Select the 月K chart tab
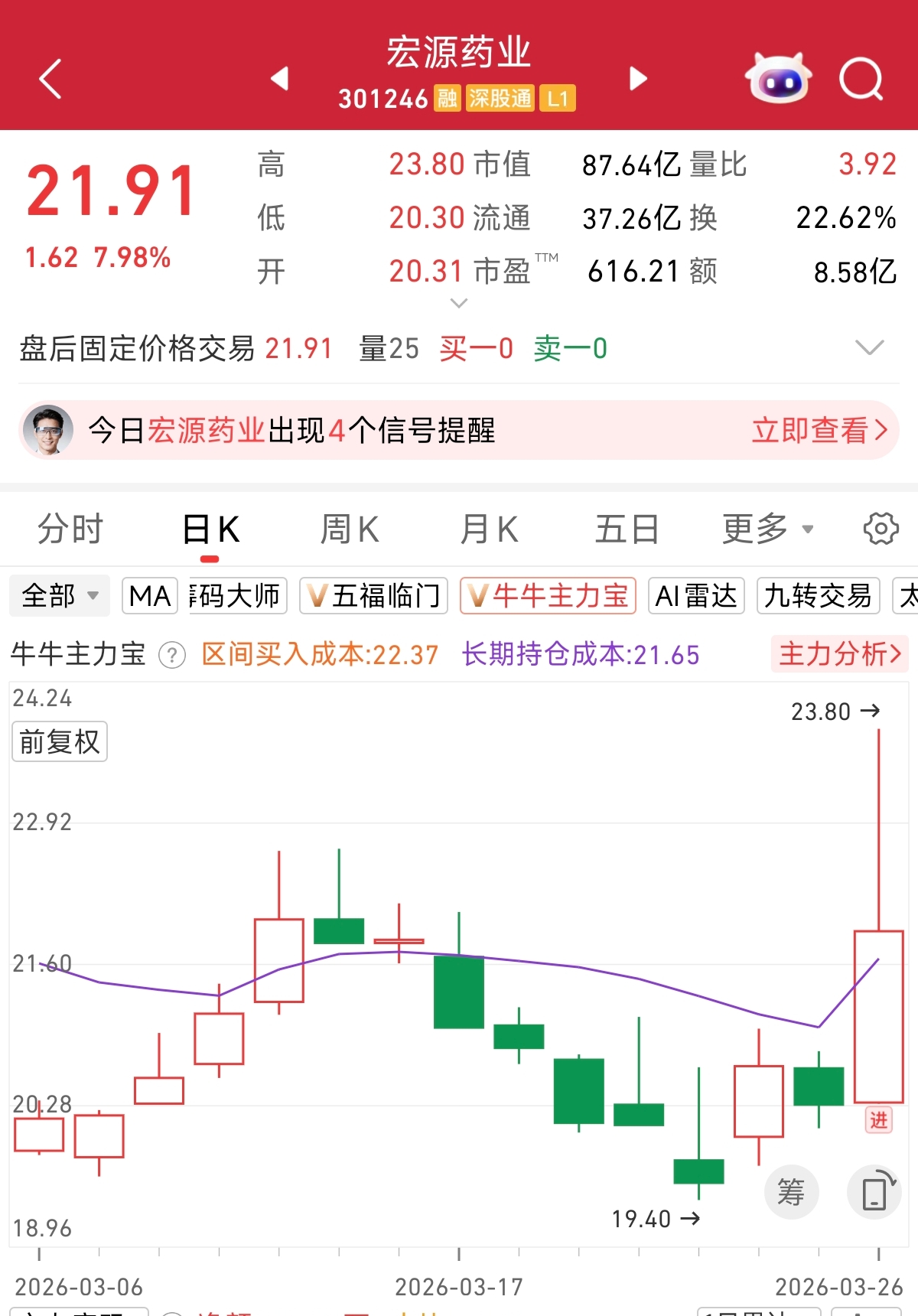 pyautogui.click(x=489, y=529)
